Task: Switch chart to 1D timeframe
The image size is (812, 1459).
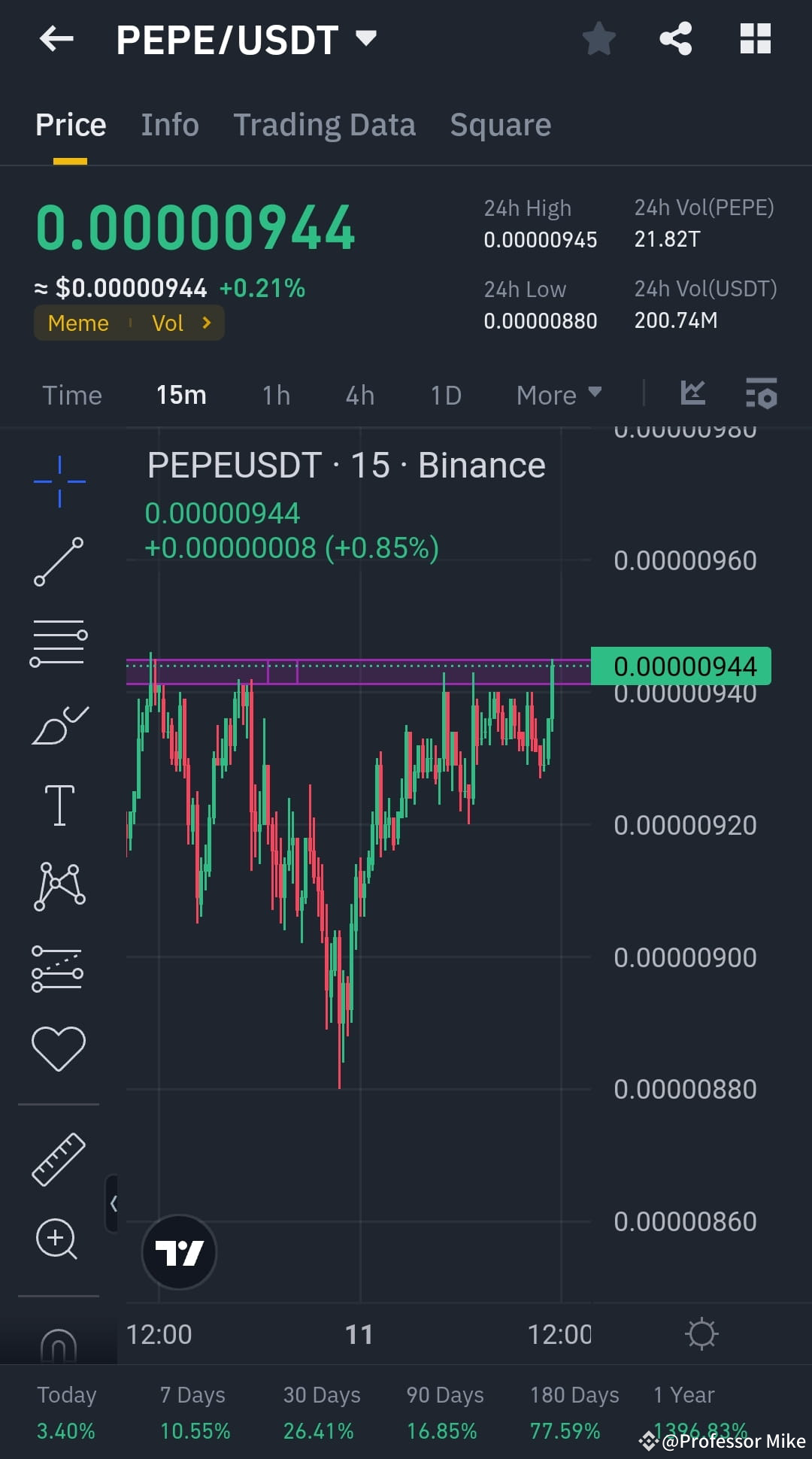Action: coord(444,394)
